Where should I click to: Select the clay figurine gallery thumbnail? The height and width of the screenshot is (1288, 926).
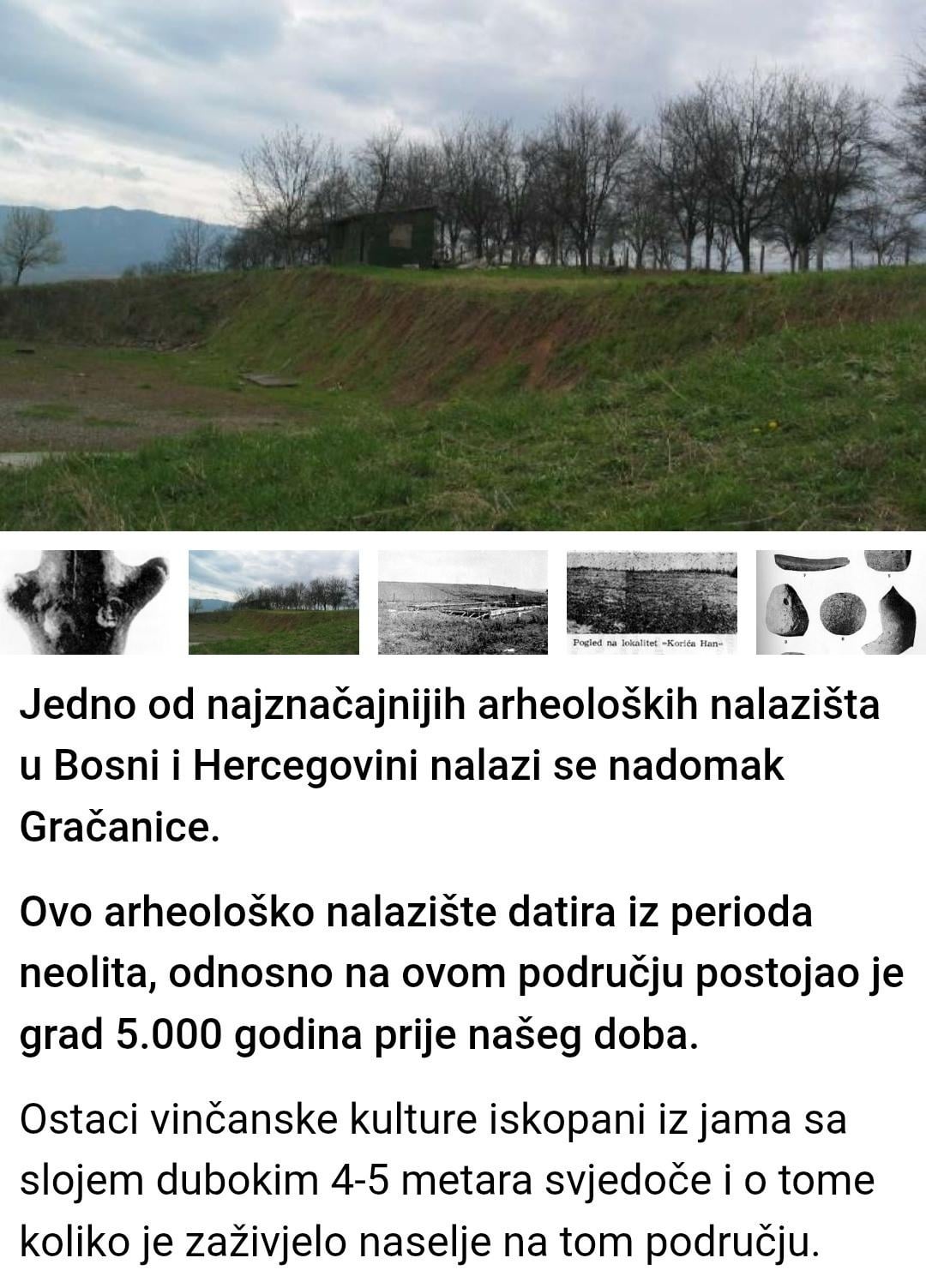tap(84, 602)
